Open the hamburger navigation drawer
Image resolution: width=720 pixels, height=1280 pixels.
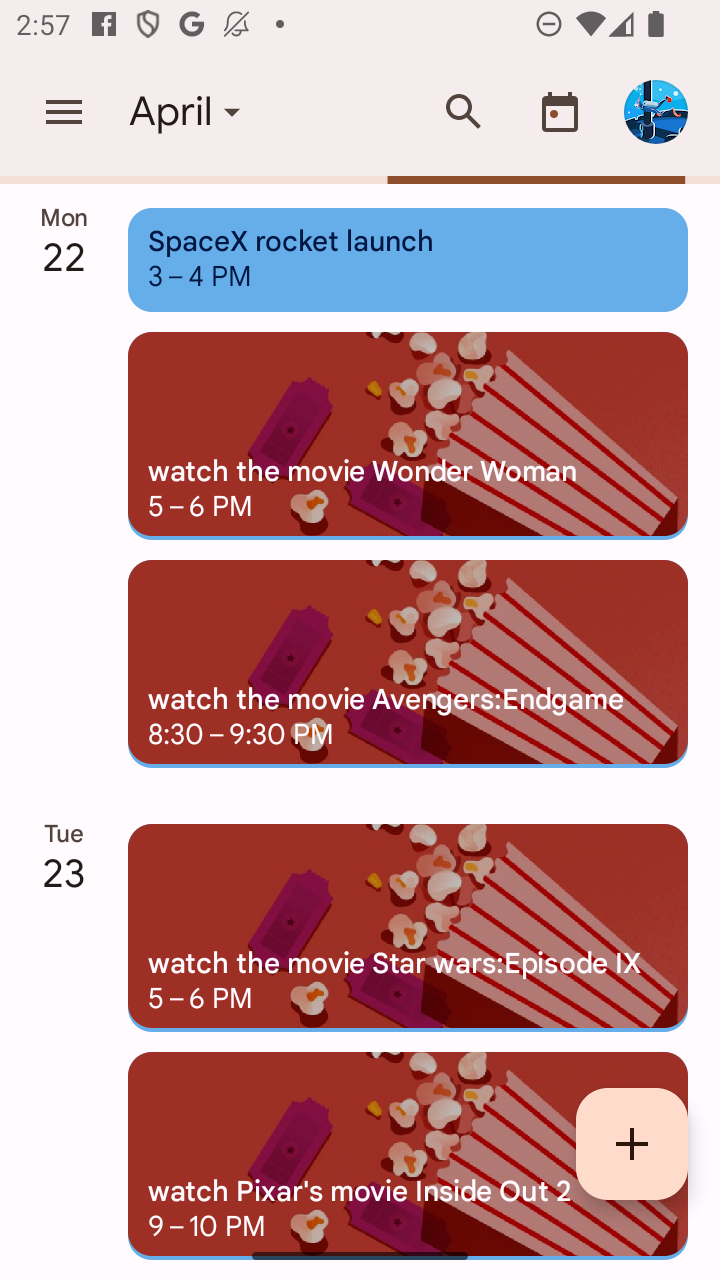coord(64,112)
